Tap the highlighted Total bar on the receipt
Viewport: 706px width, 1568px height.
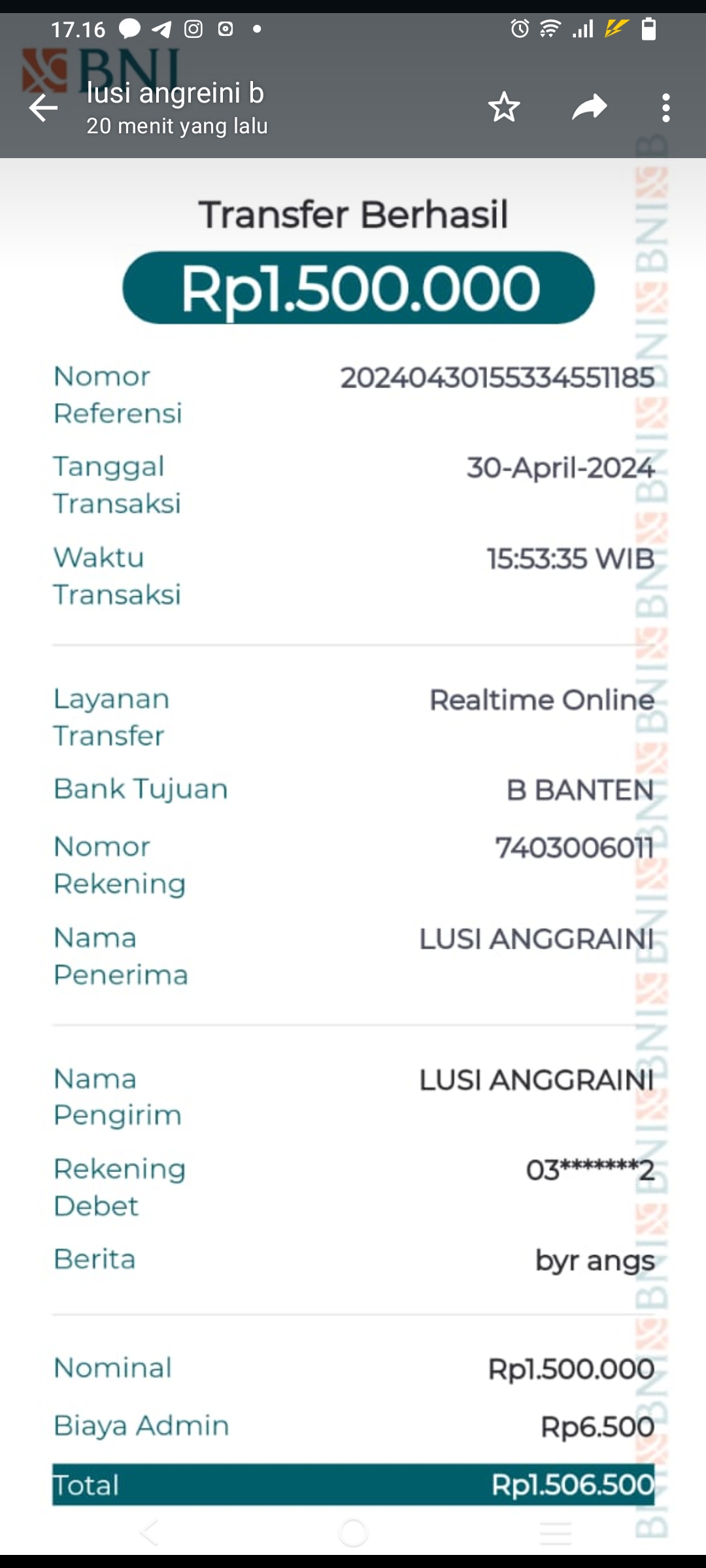[x=353, y=1485]
